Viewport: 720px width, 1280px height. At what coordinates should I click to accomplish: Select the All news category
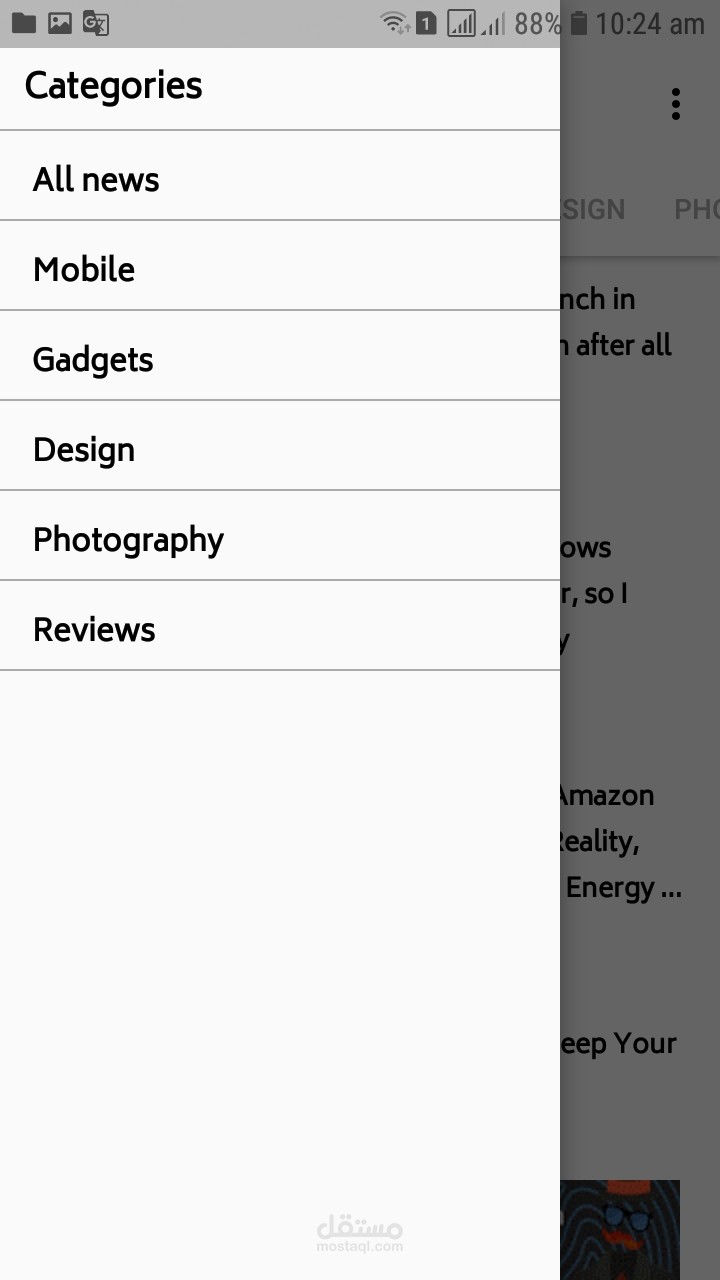tap(280, 175)
